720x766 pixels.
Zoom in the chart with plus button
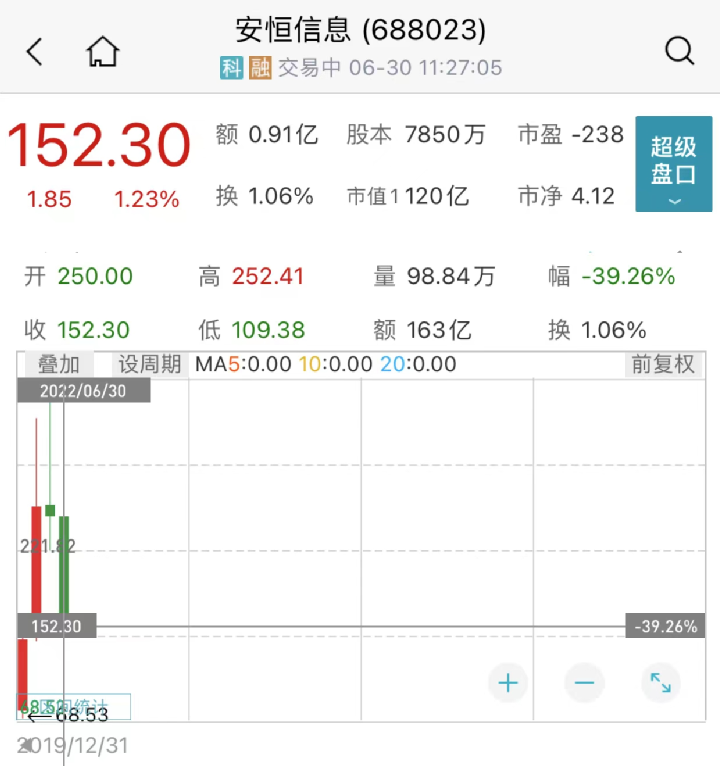(x=508, y=684)
